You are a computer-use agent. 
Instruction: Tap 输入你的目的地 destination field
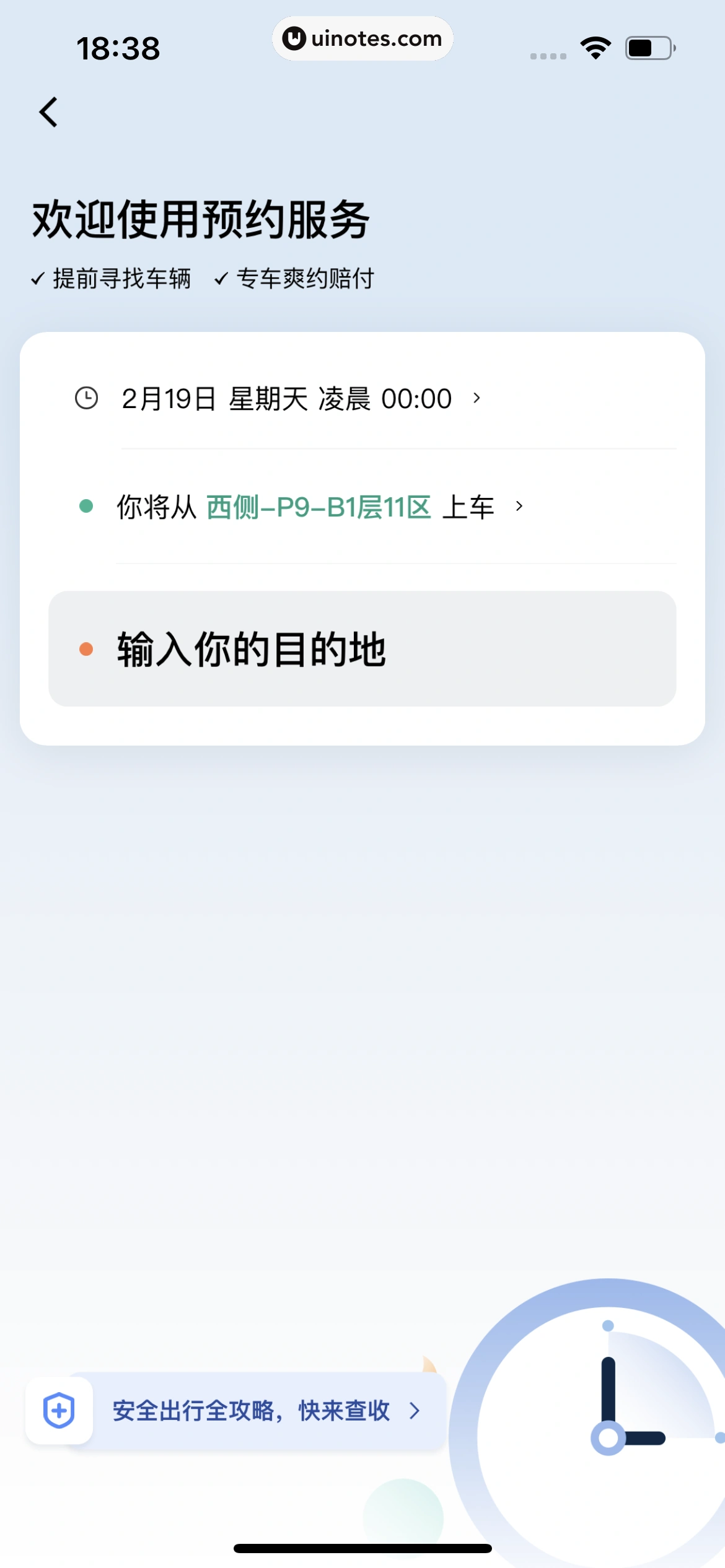coord(250,648)
